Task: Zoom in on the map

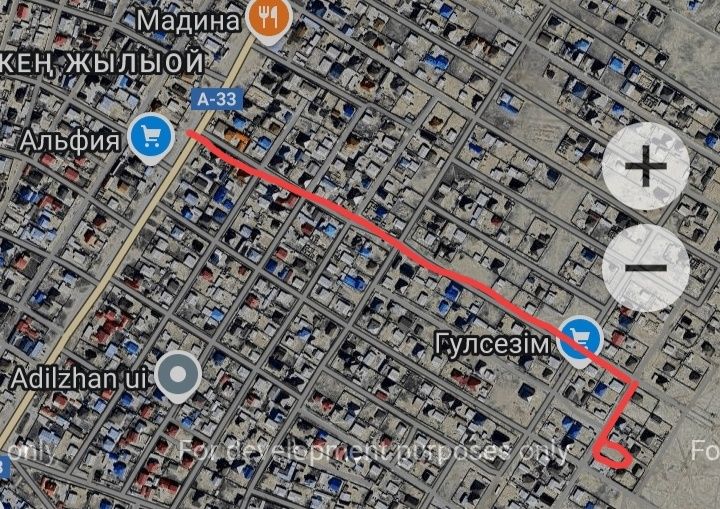Action: click(645, 166)
